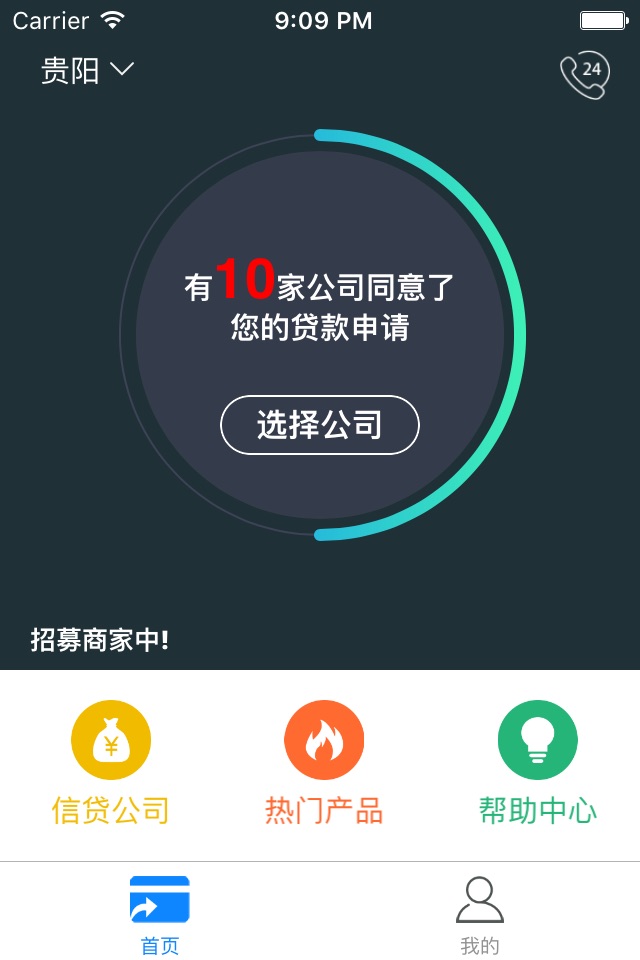The image size is (640, 960).
Task: Open 信贷公司 section
Action: (111, 763)
